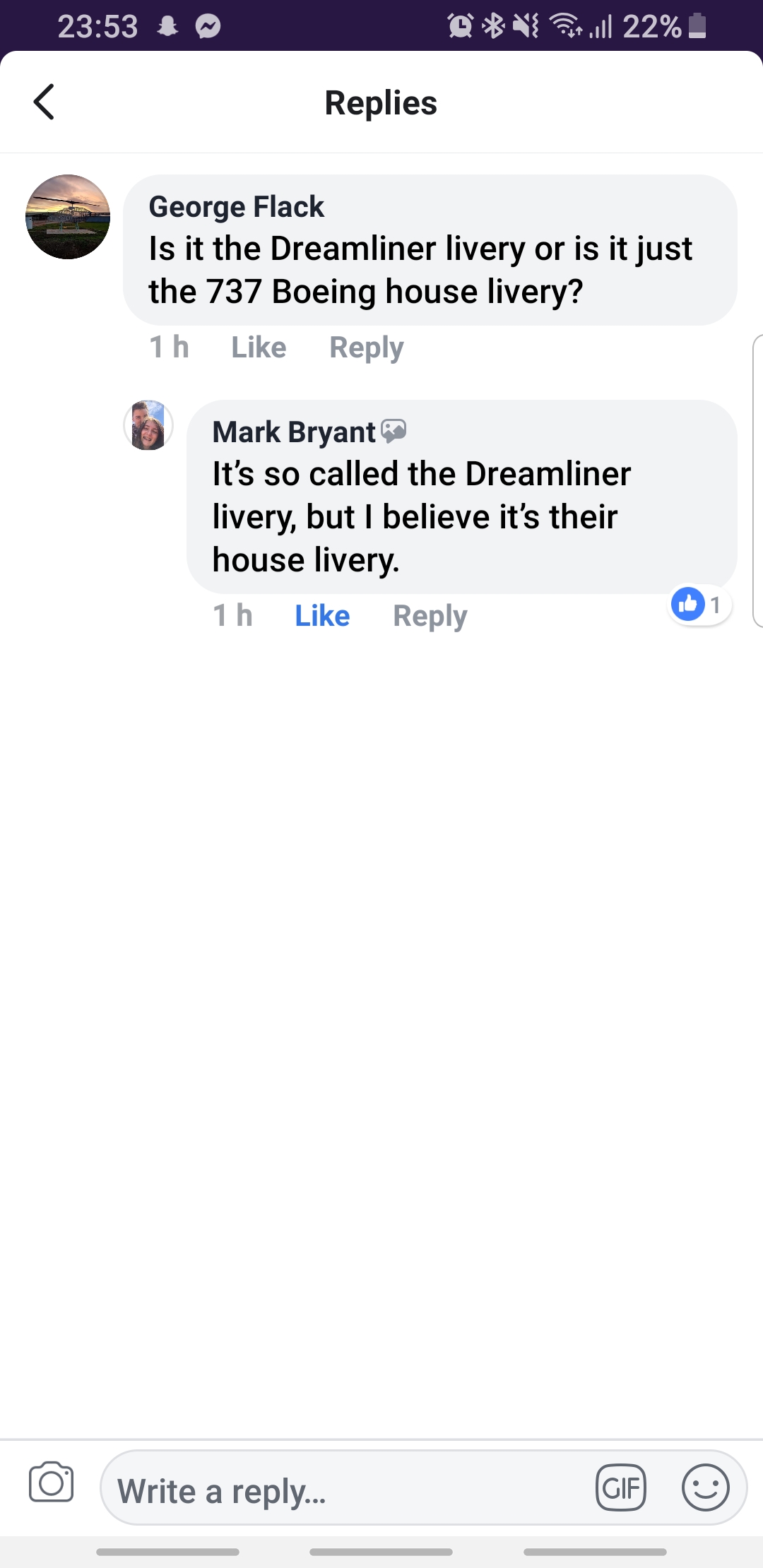Reply to Mark Bryant's comment
763x1568 pixels.
point(430,616)
